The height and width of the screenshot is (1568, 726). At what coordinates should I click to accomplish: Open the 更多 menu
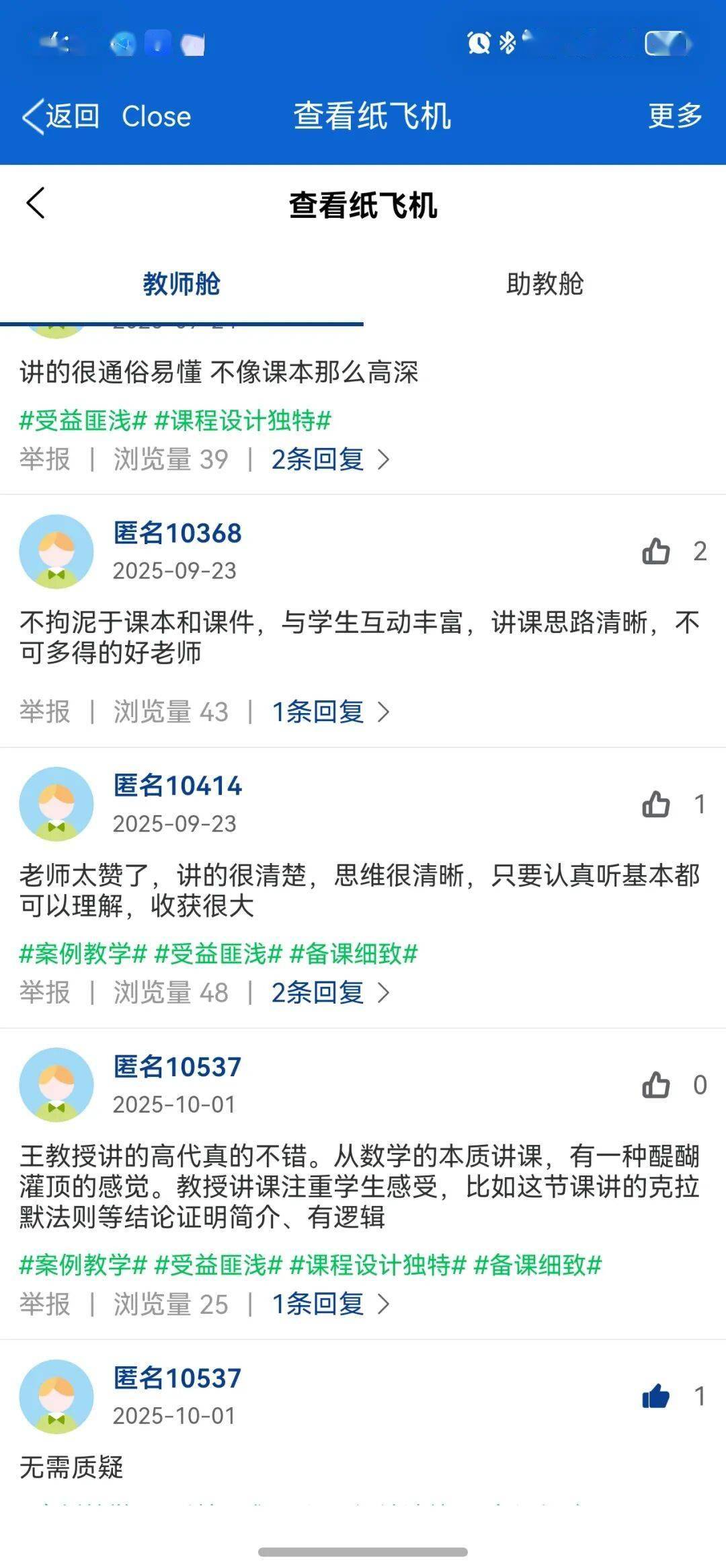point(675,116)
